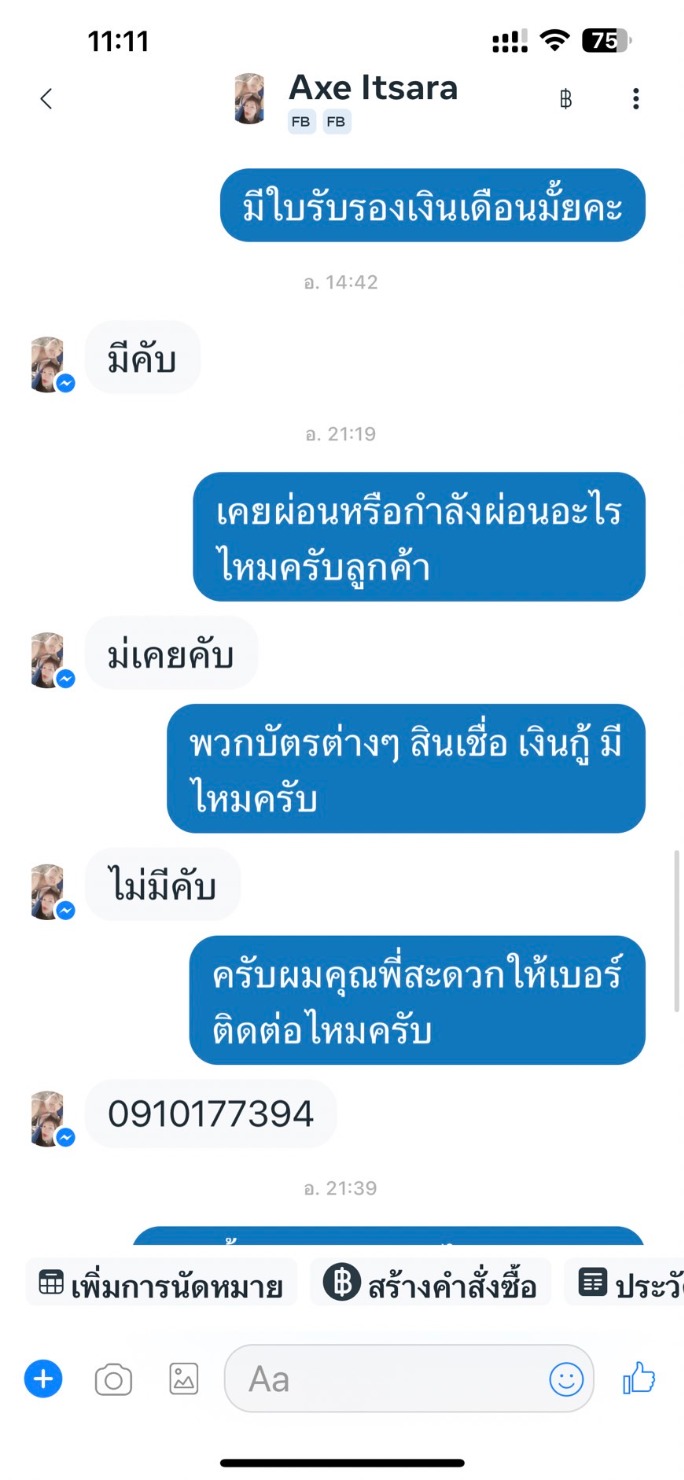Tap สร้างคำสั่งซื้อ chip to create an order

coord(431,1284)
